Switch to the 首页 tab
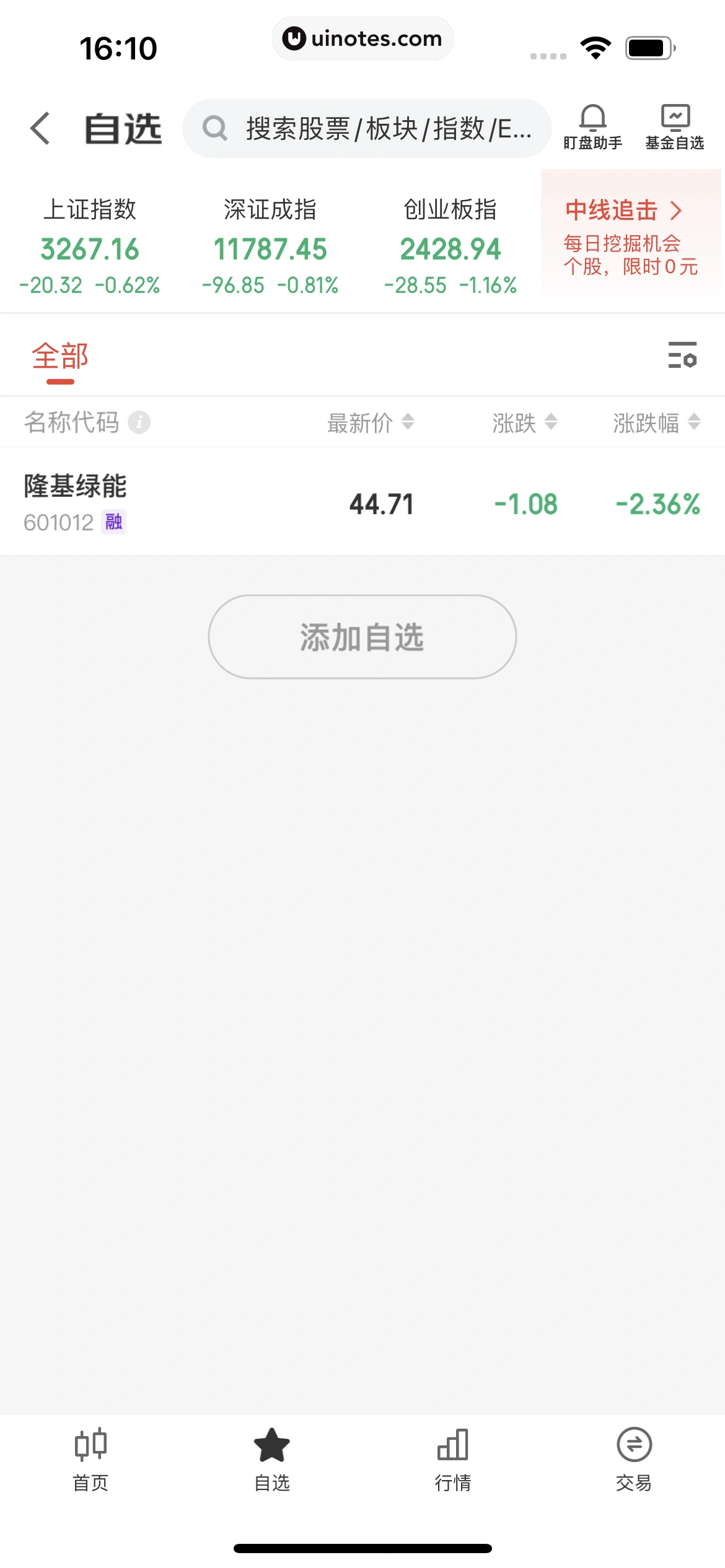Screen dimensions: 725x1568 [90, 1459]
